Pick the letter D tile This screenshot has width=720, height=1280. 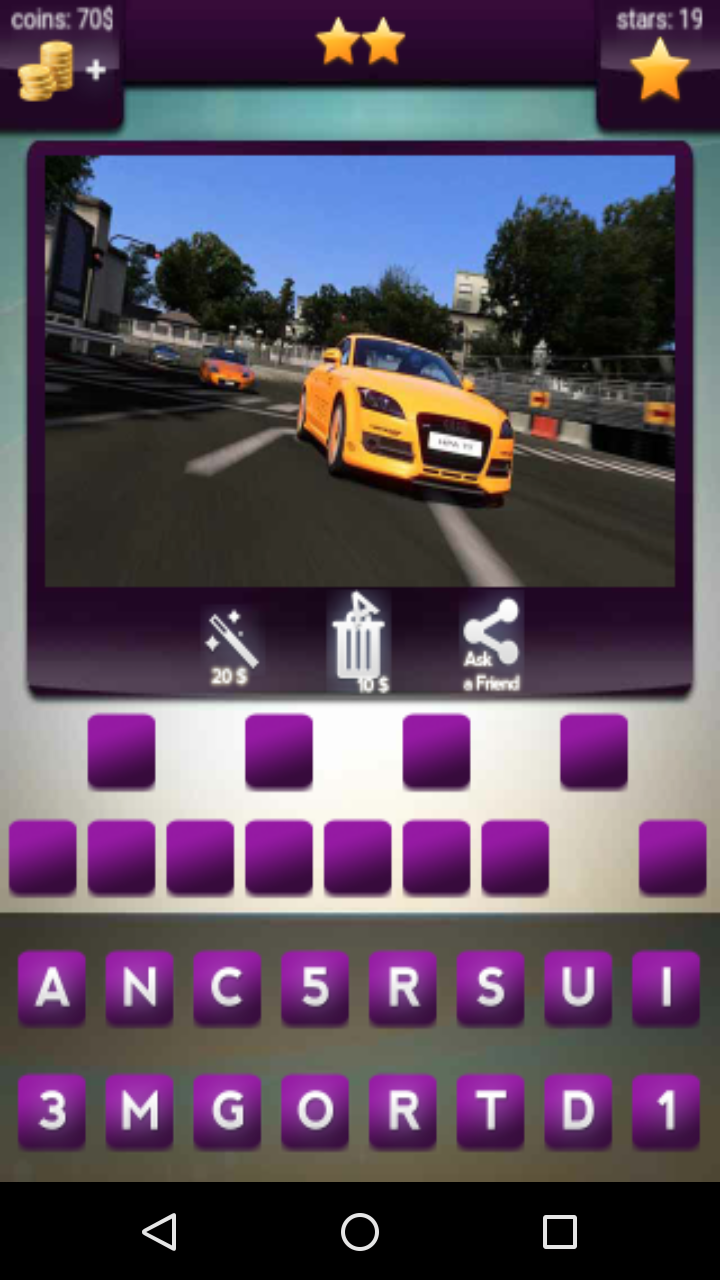[x=578, y=1111]
